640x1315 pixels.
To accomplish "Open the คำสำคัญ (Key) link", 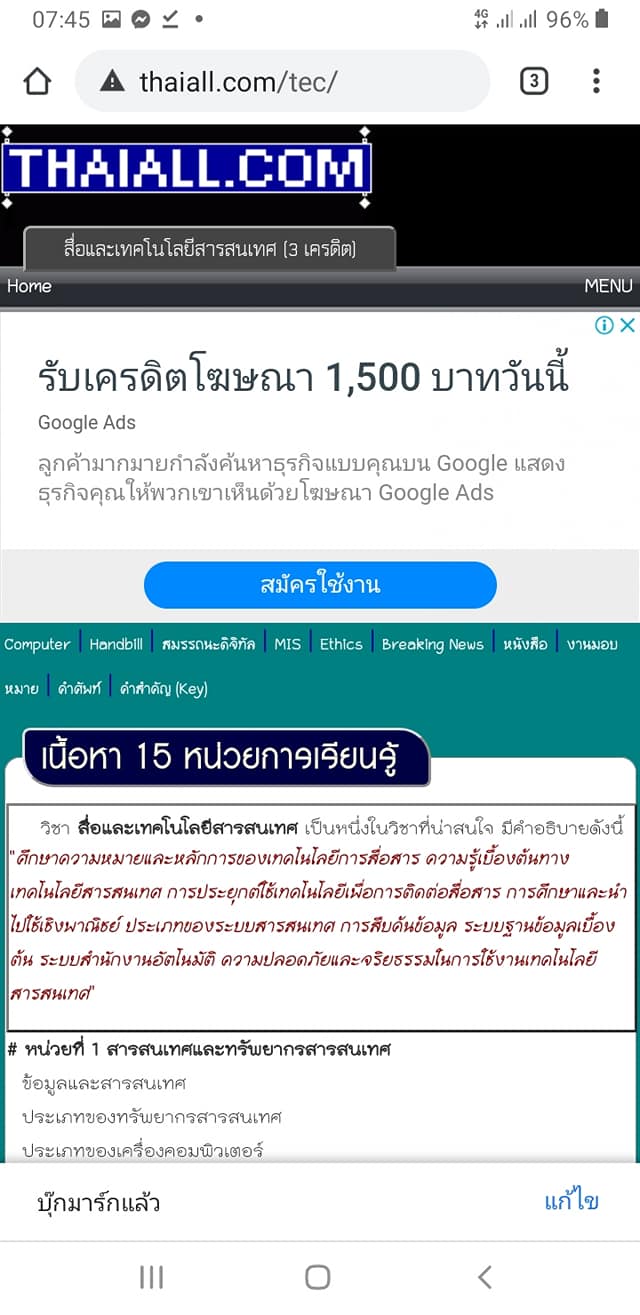I will [163, 689].
